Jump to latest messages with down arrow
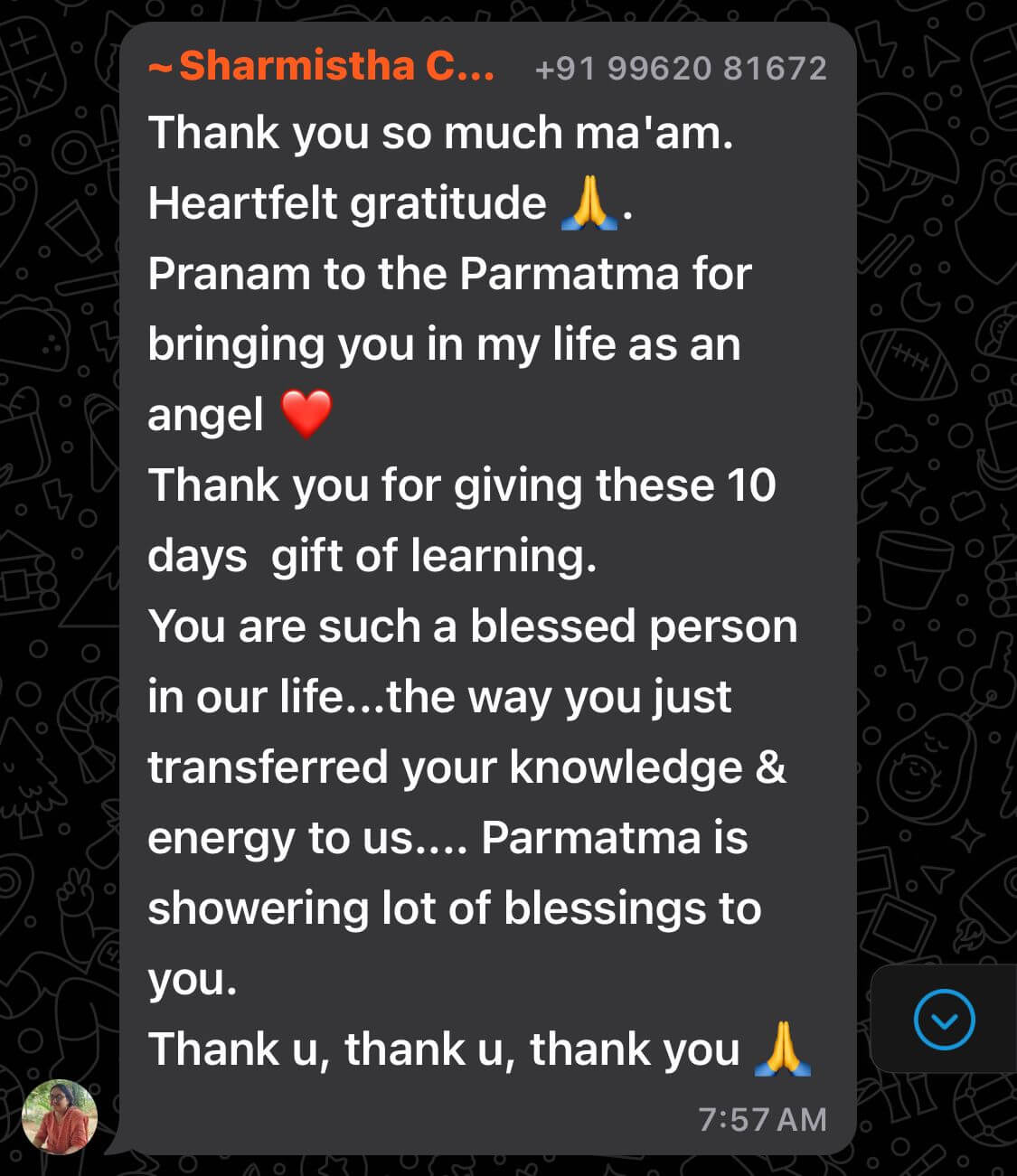Image resolution: width=1017 pixels, height=1176 pixels. tap(944, 1020)
